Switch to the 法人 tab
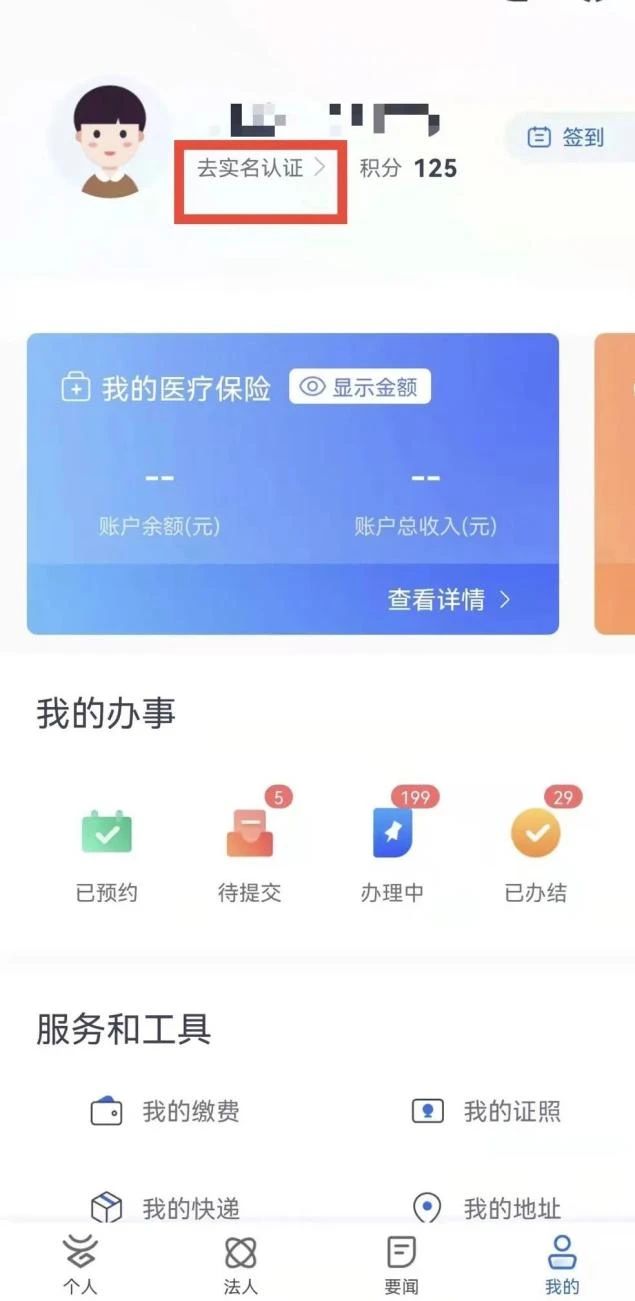 240,1265
